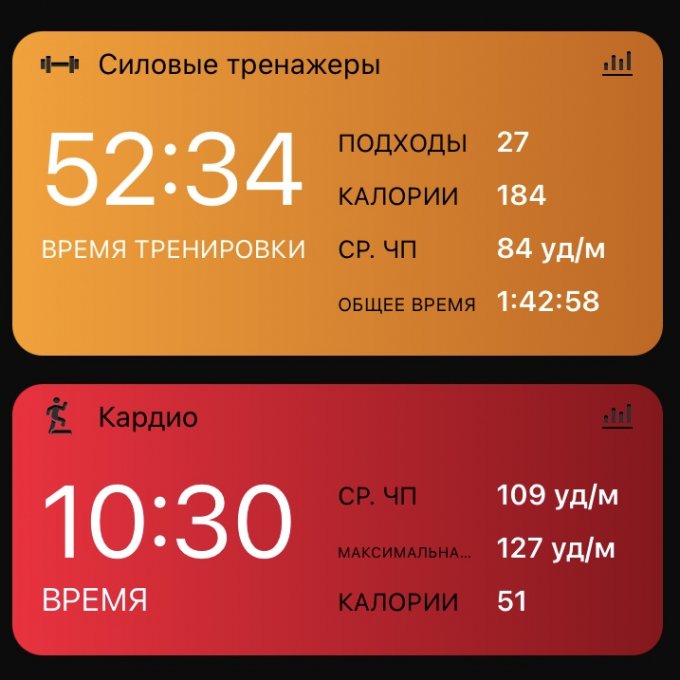Open the chart icon on Силовые тренажеры card

tap(617, 65)
